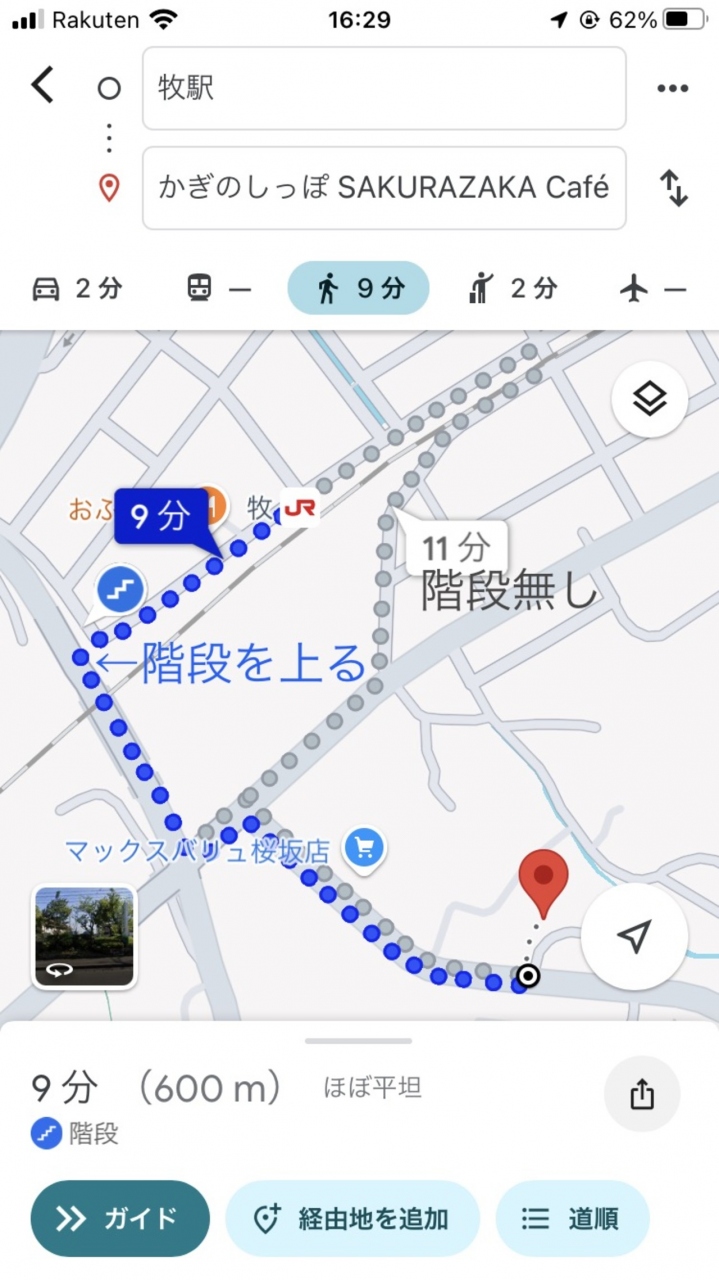Image resolution: width=719 pixels, height=1280 pixels.
Task: Open the map layers button
Action: (649, 400)
